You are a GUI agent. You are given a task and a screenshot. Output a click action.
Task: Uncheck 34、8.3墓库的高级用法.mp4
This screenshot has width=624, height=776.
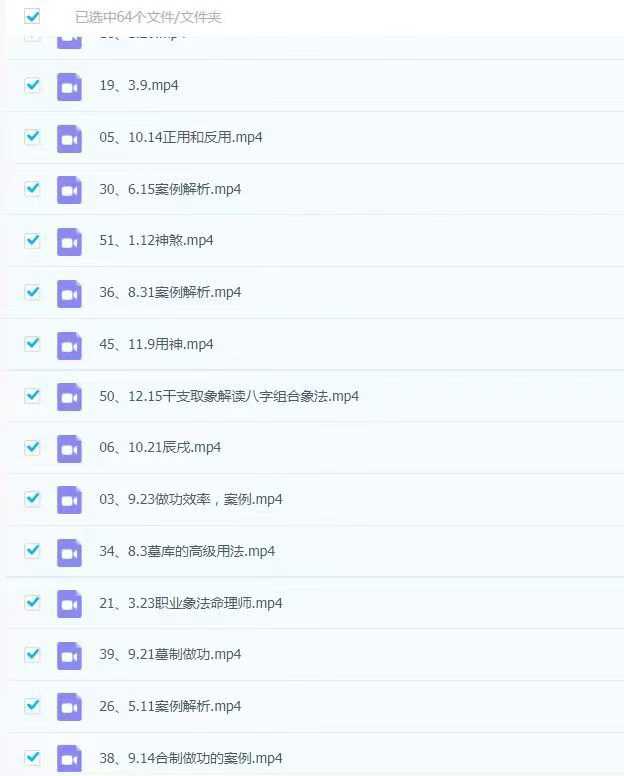32,550
